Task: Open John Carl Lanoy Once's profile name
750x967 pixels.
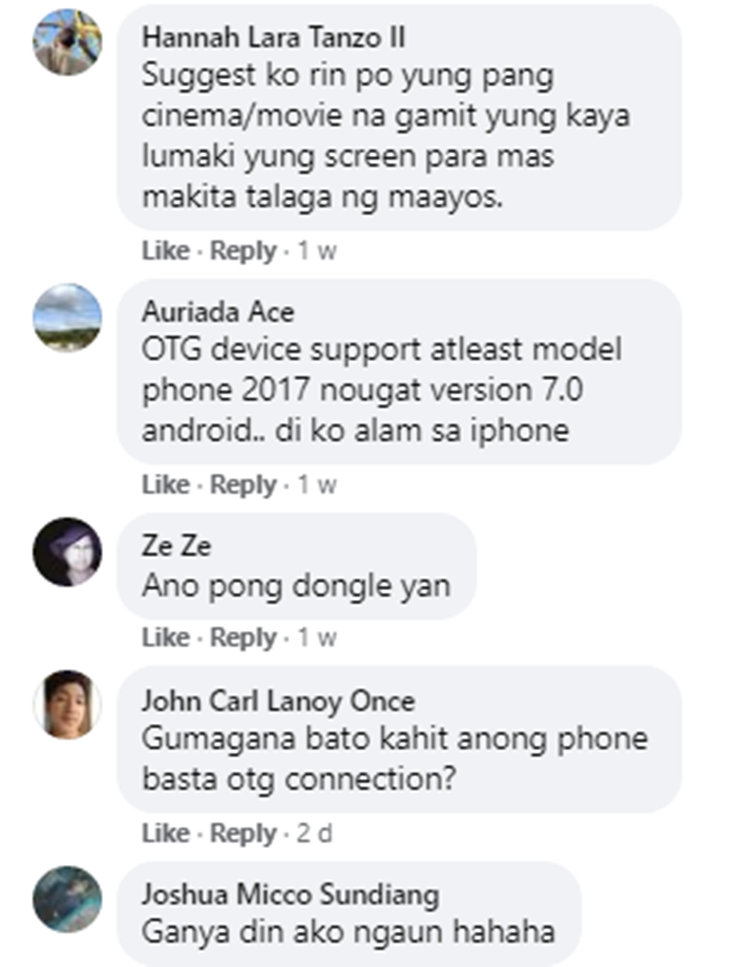Action: tap(278, 701)
